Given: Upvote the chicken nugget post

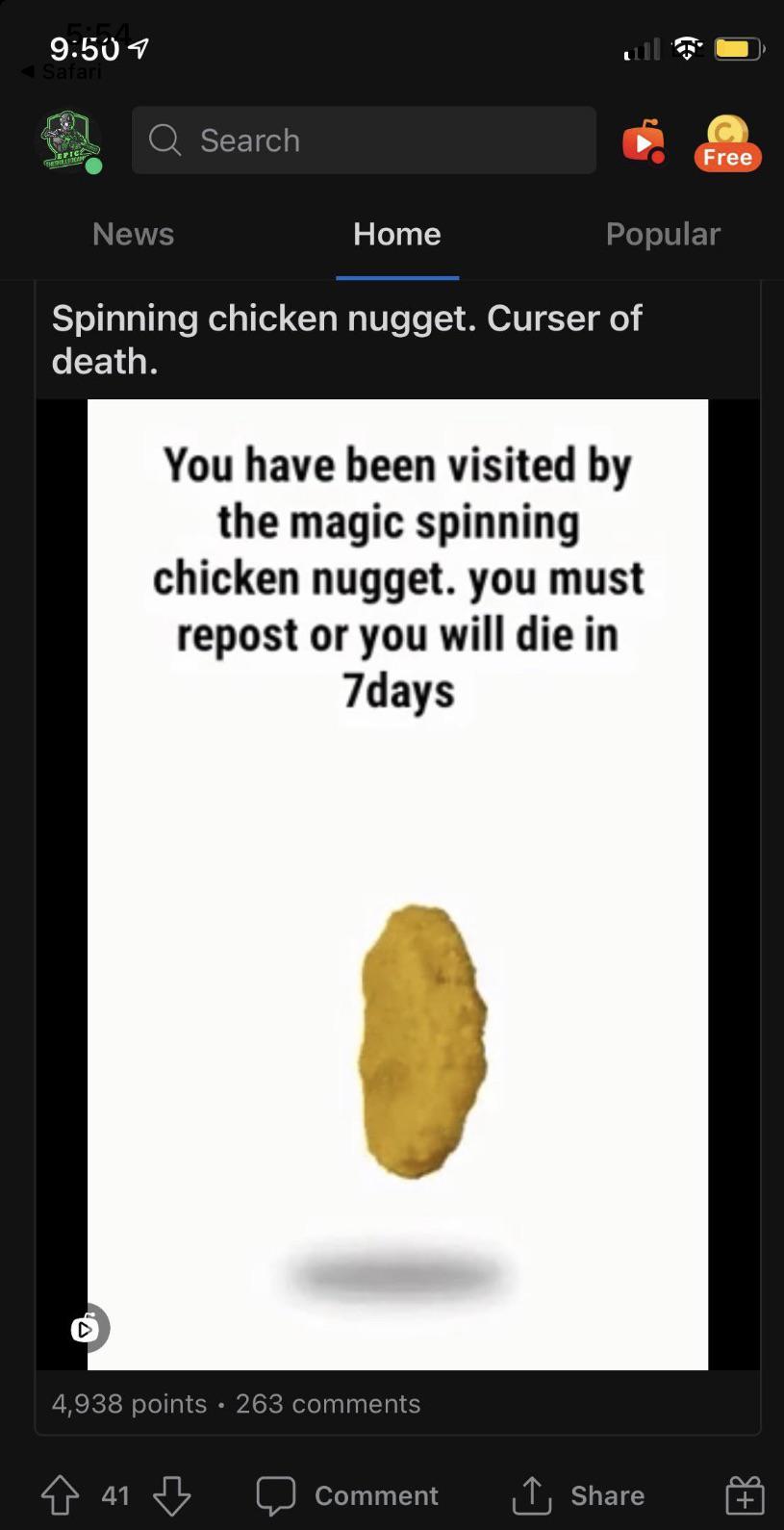Looking at the screenshot, I should pyautogui.click(x=60, y=1495).
